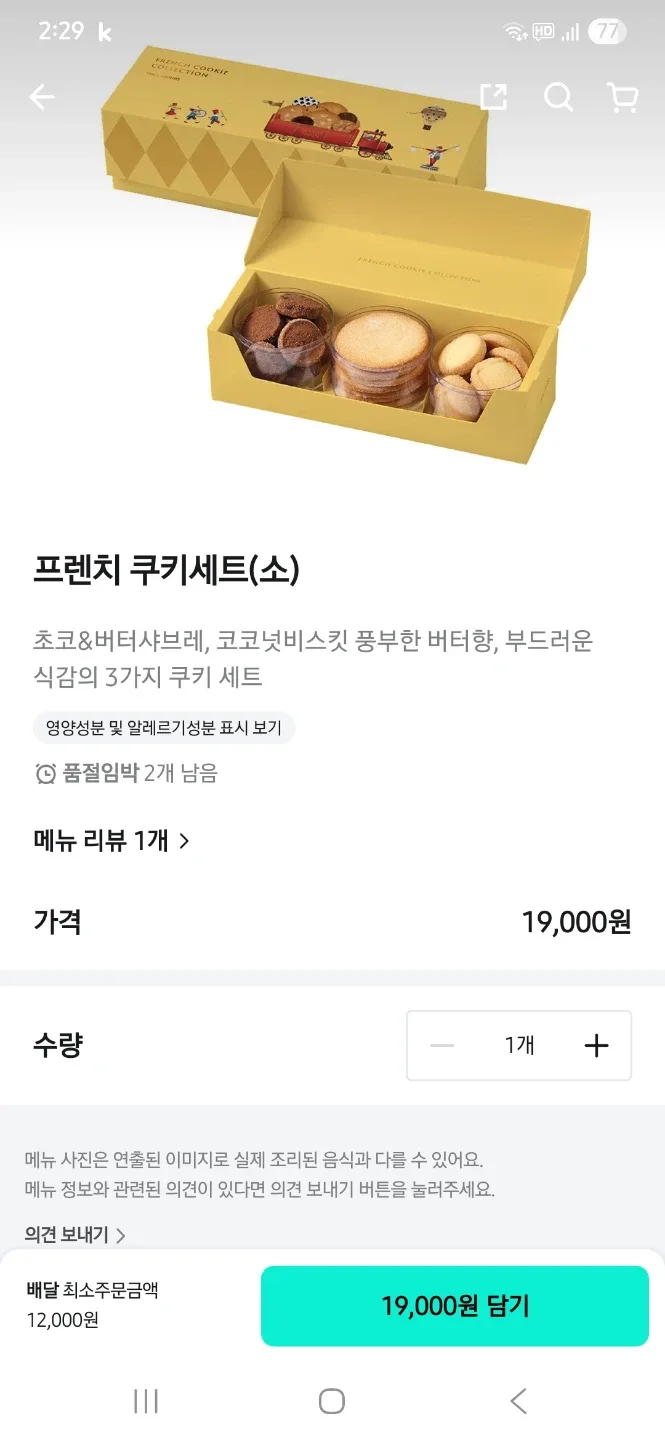
Task: Go back using the top arrow
Action: [42, 97]
